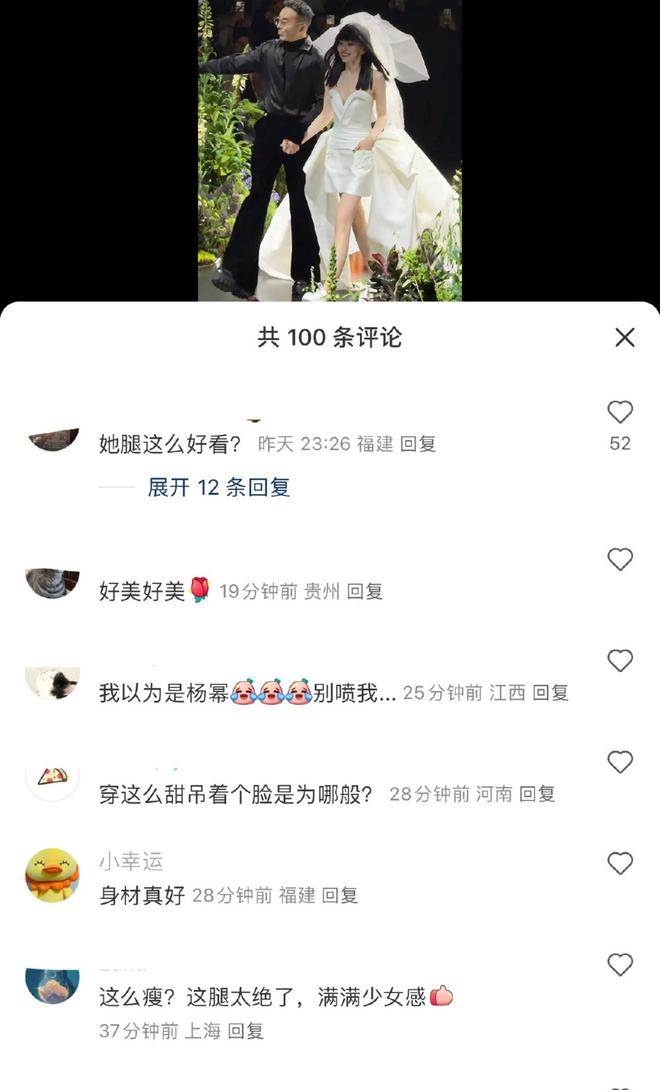Like the comment mentioning 杨幂
Screen dimensions: 660x1090
(620, 660)
